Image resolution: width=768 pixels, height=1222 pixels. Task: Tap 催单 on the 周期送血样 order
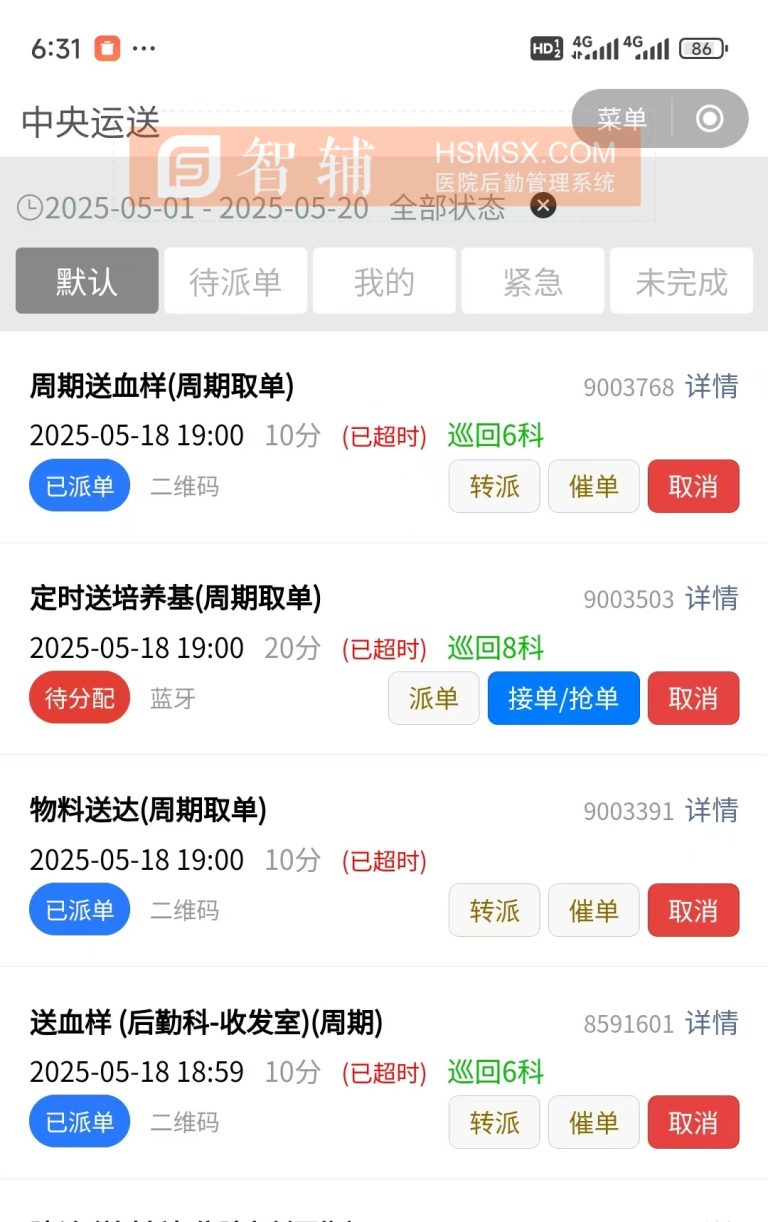pyautogui.click(x=593, y=486)
